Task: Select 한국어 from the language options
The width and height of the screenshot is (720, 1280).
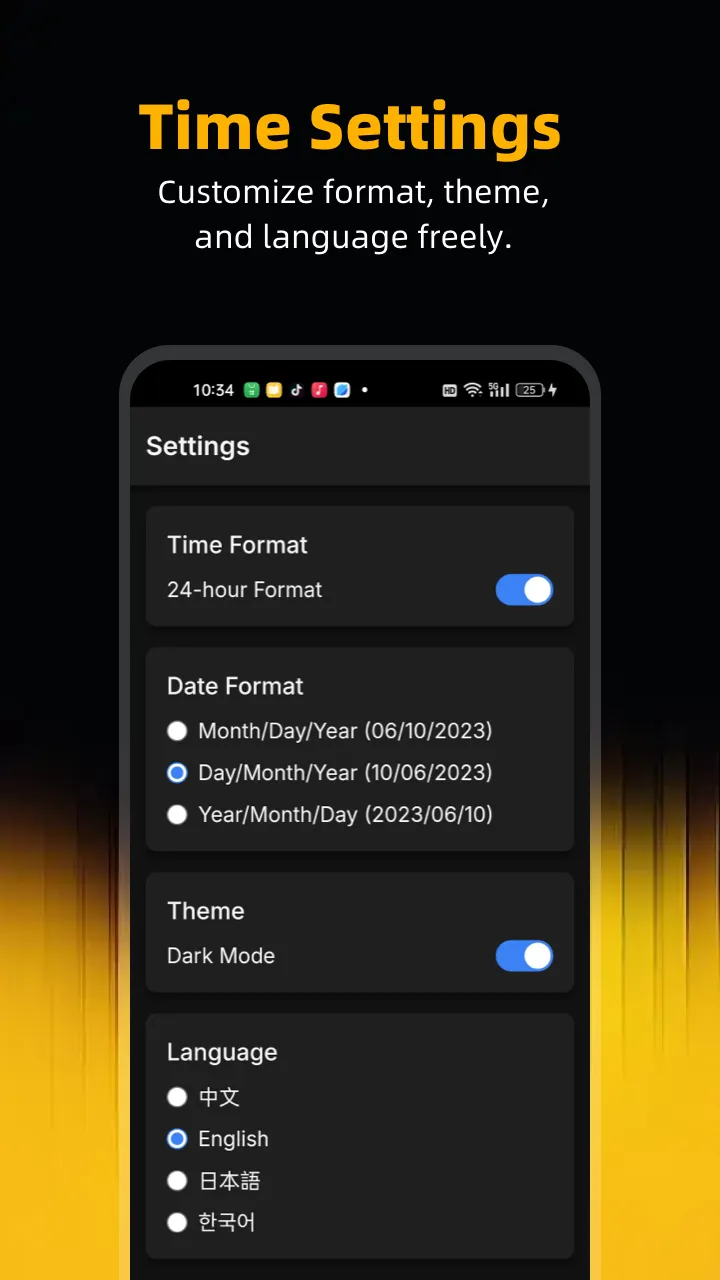Action: [x=177, y=1222]
